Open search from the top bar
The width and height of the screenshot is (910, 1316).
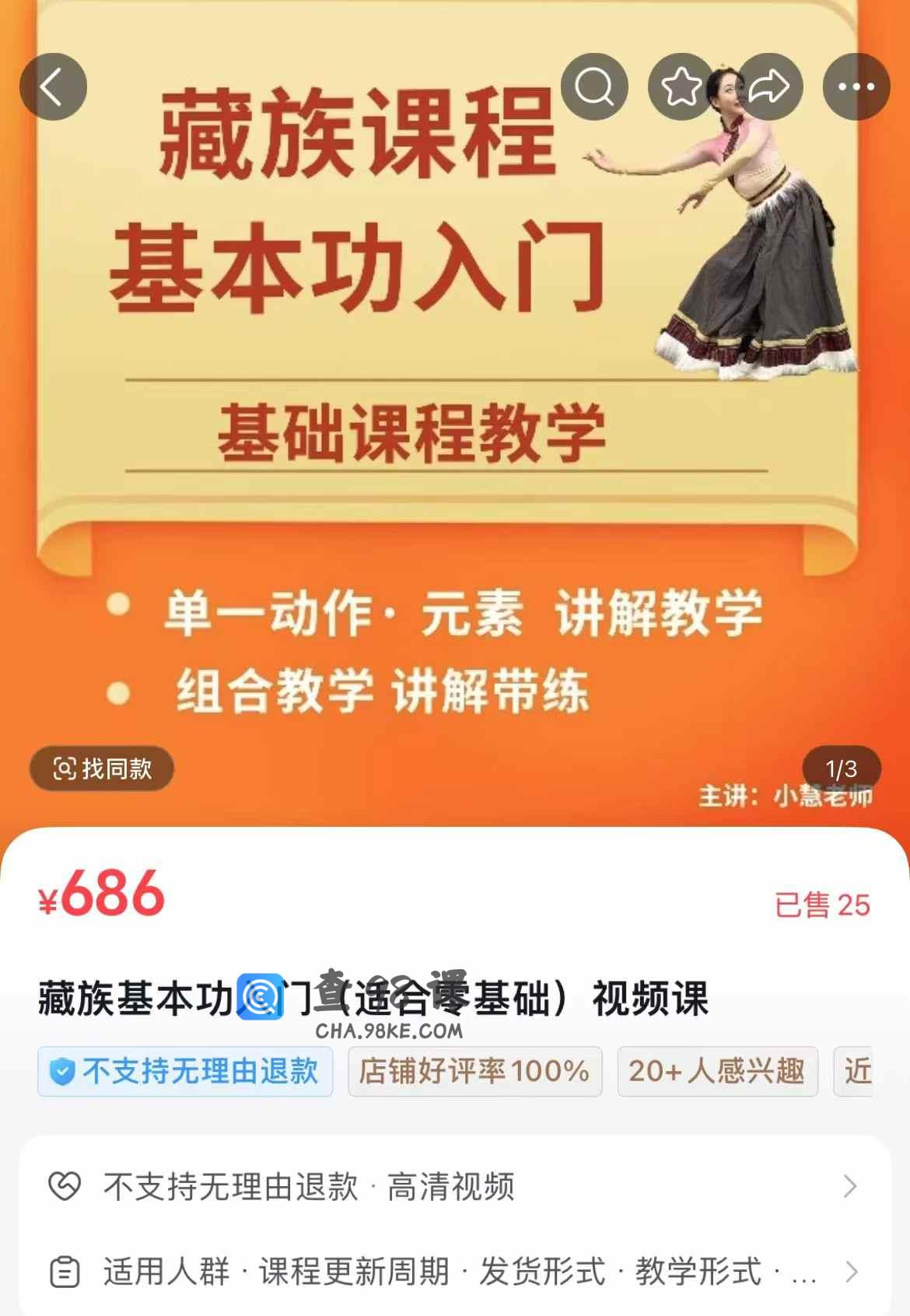(594, 86)
